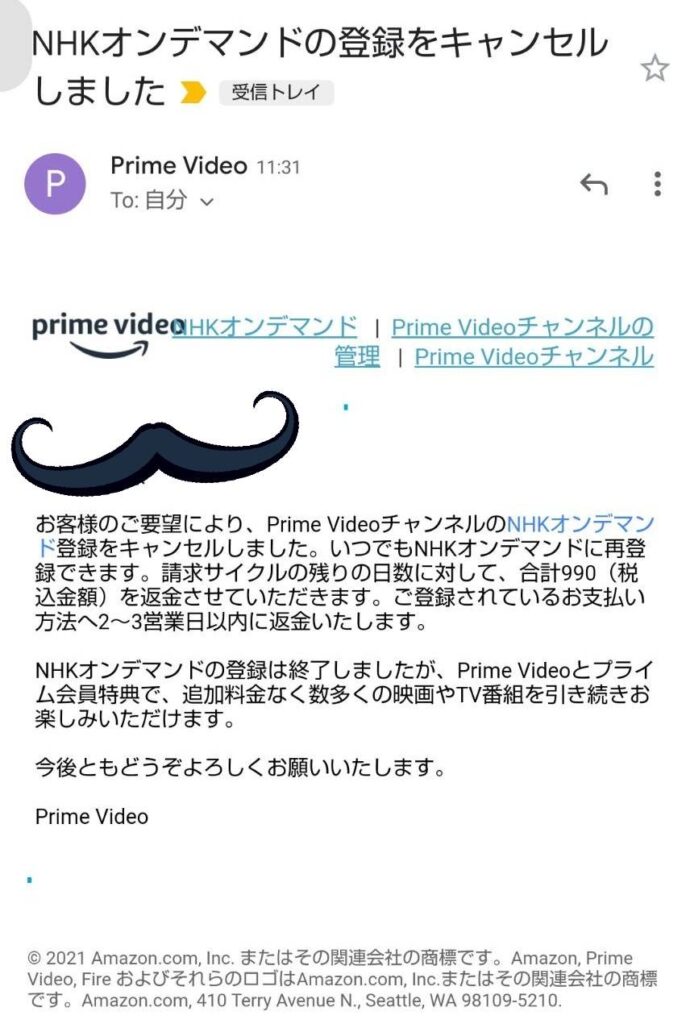Reply to the Prime Video email
The width and height of the screenshot is (686, 1024).
pyautogui.click(x=594, y=184)
